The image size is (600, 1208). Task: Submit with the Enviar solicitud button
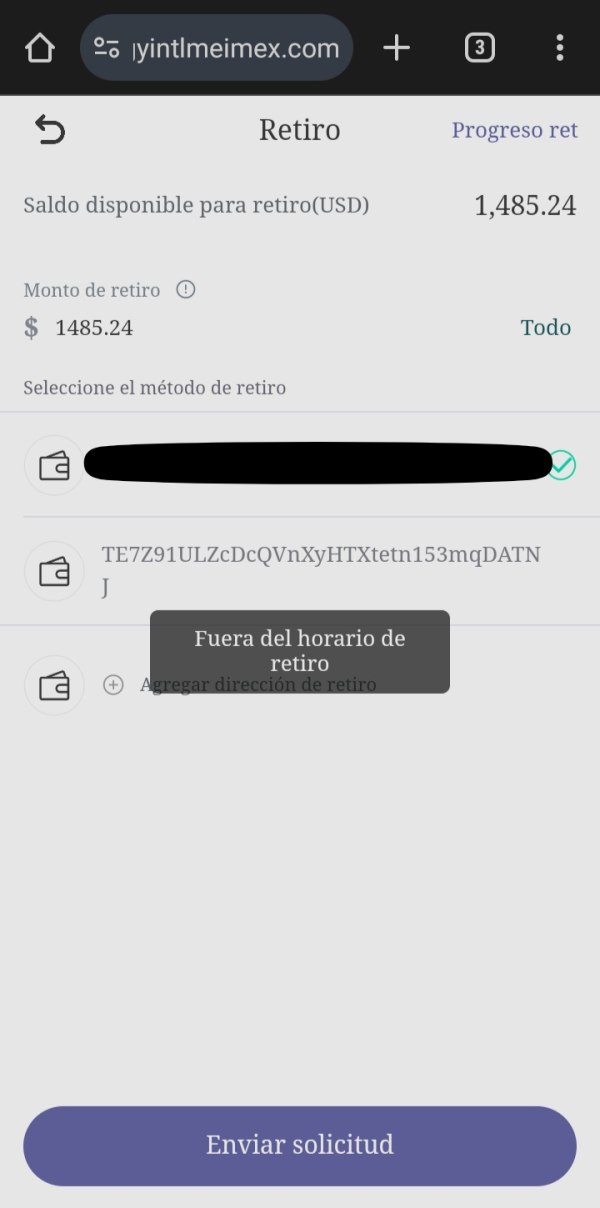(300, 1145)
